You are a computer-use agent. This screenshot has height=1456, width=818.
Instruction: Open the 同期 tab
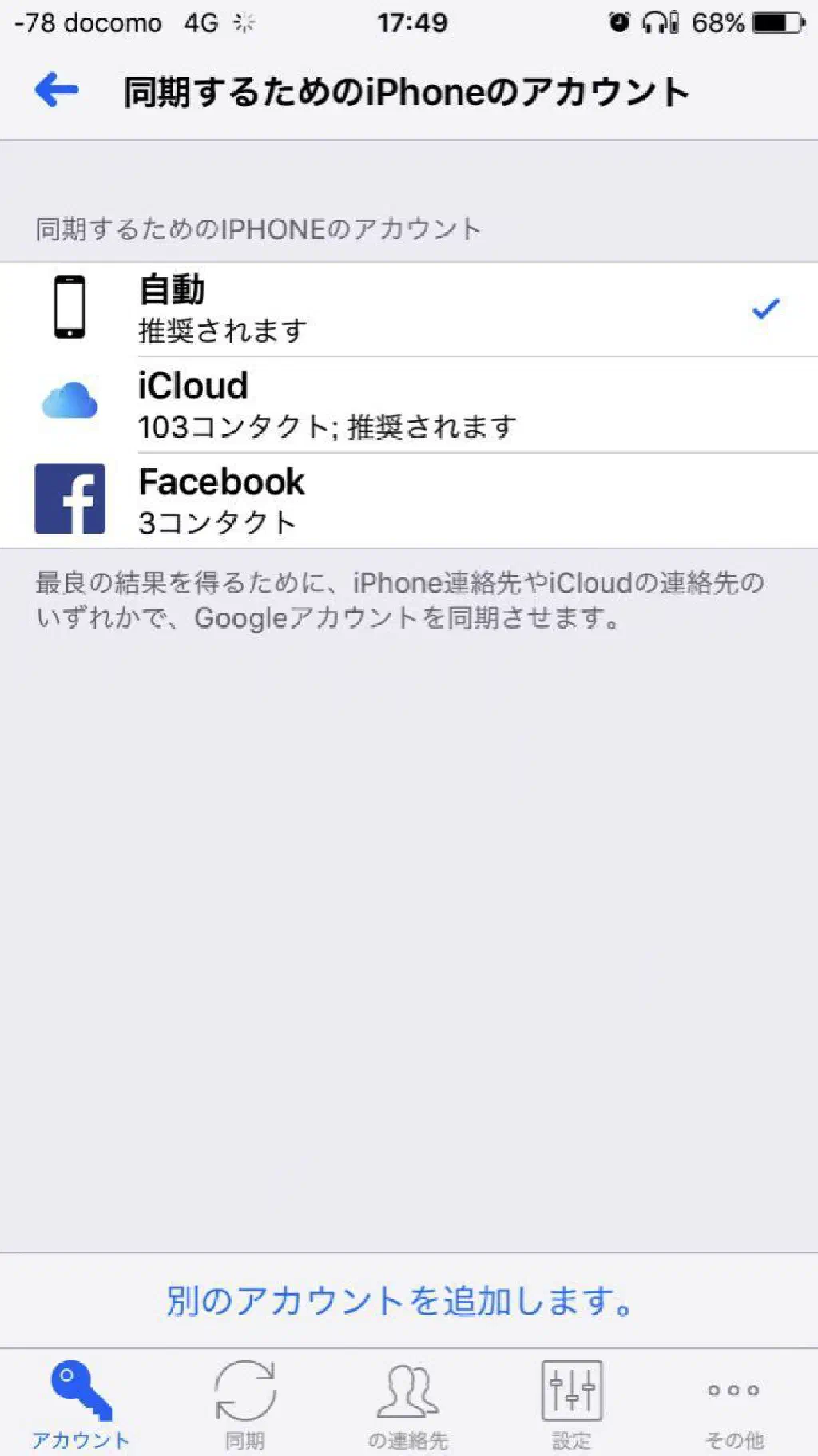[245, 1404]
